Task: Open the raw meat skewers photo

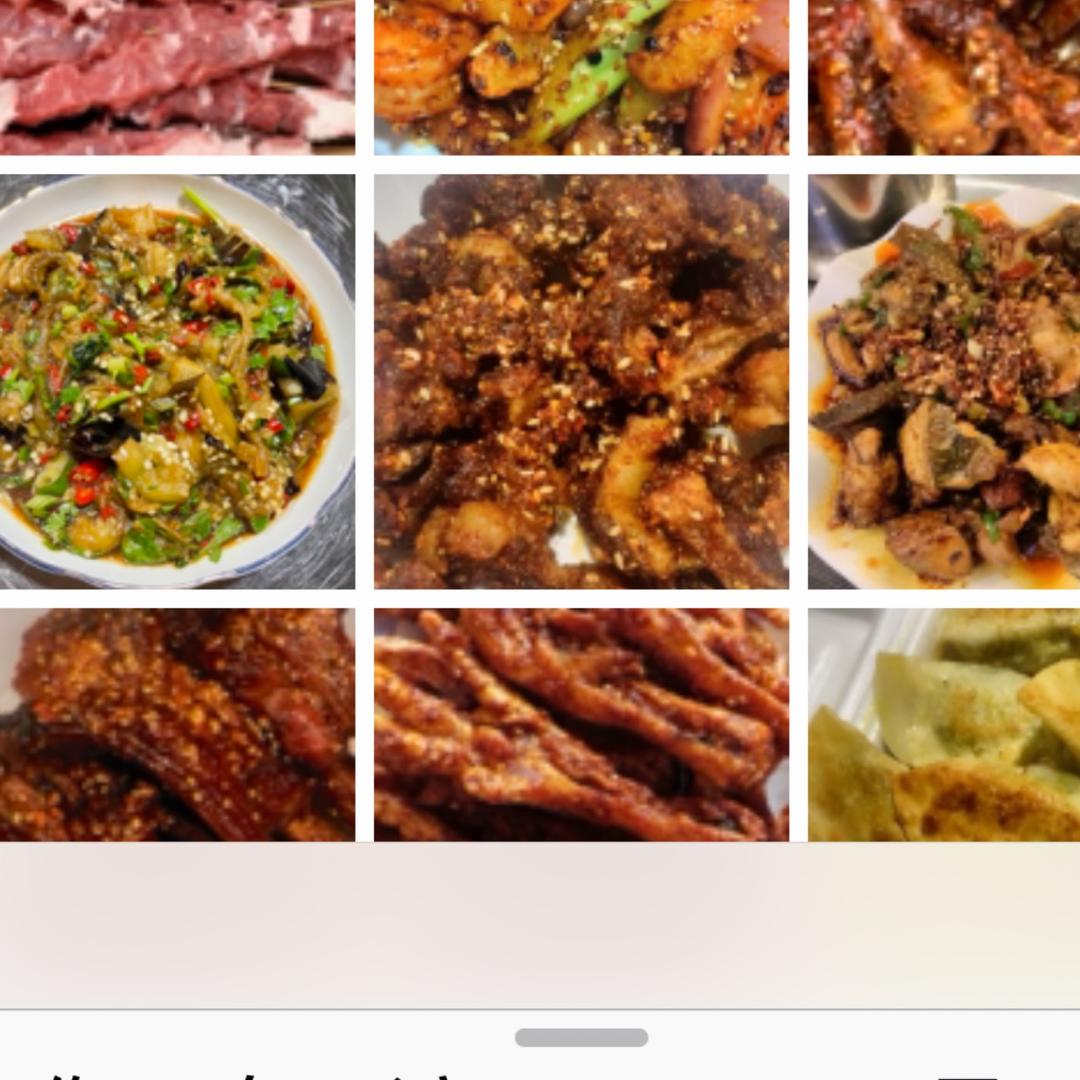Action: click(x=177, y=77)
